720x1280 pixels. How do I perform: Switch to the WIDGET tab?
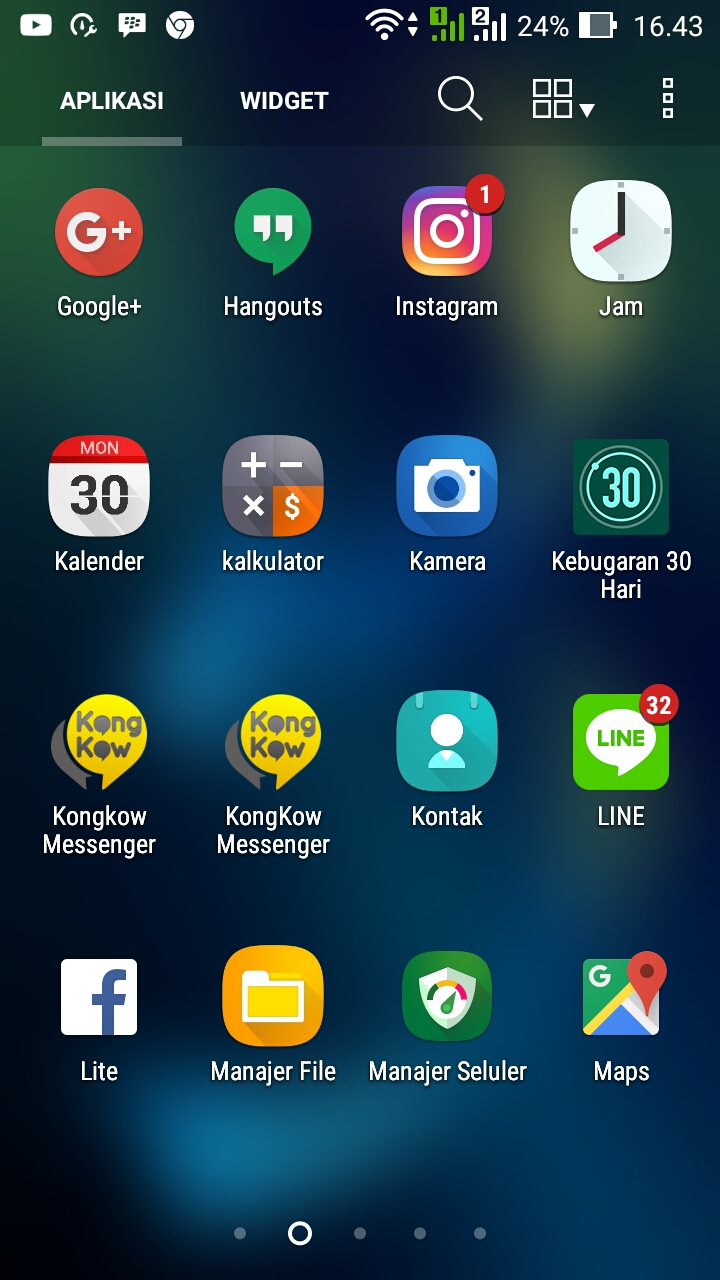click(283, 100)
